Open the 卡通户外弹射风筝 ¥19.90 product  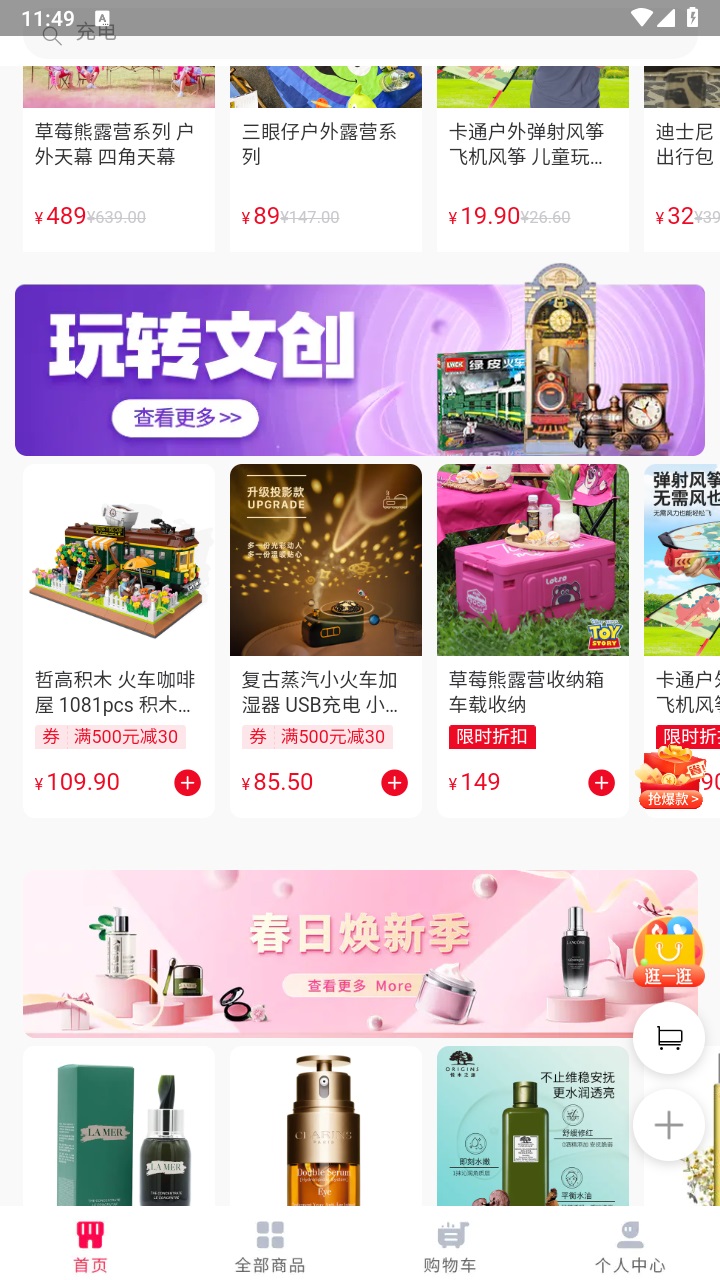pyautogui.click(x=533, y=160)
